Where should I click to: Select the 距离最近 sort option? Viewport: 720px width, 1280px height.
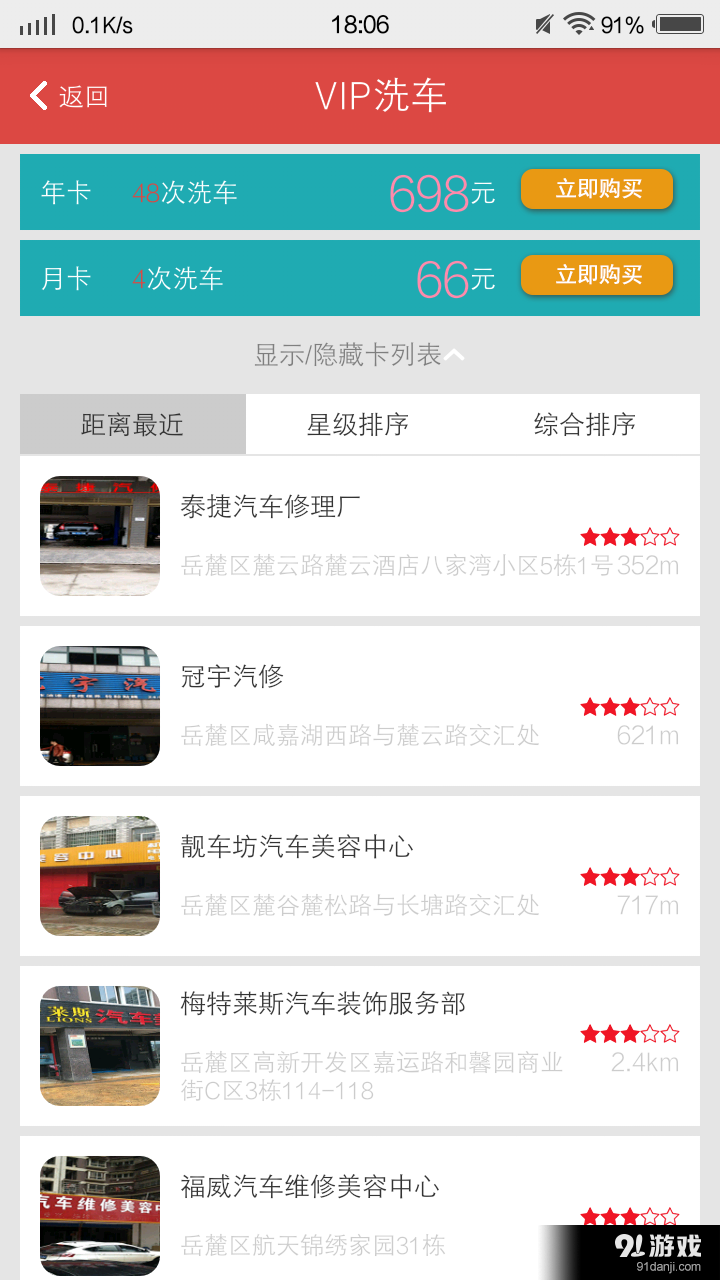point(131,424)
